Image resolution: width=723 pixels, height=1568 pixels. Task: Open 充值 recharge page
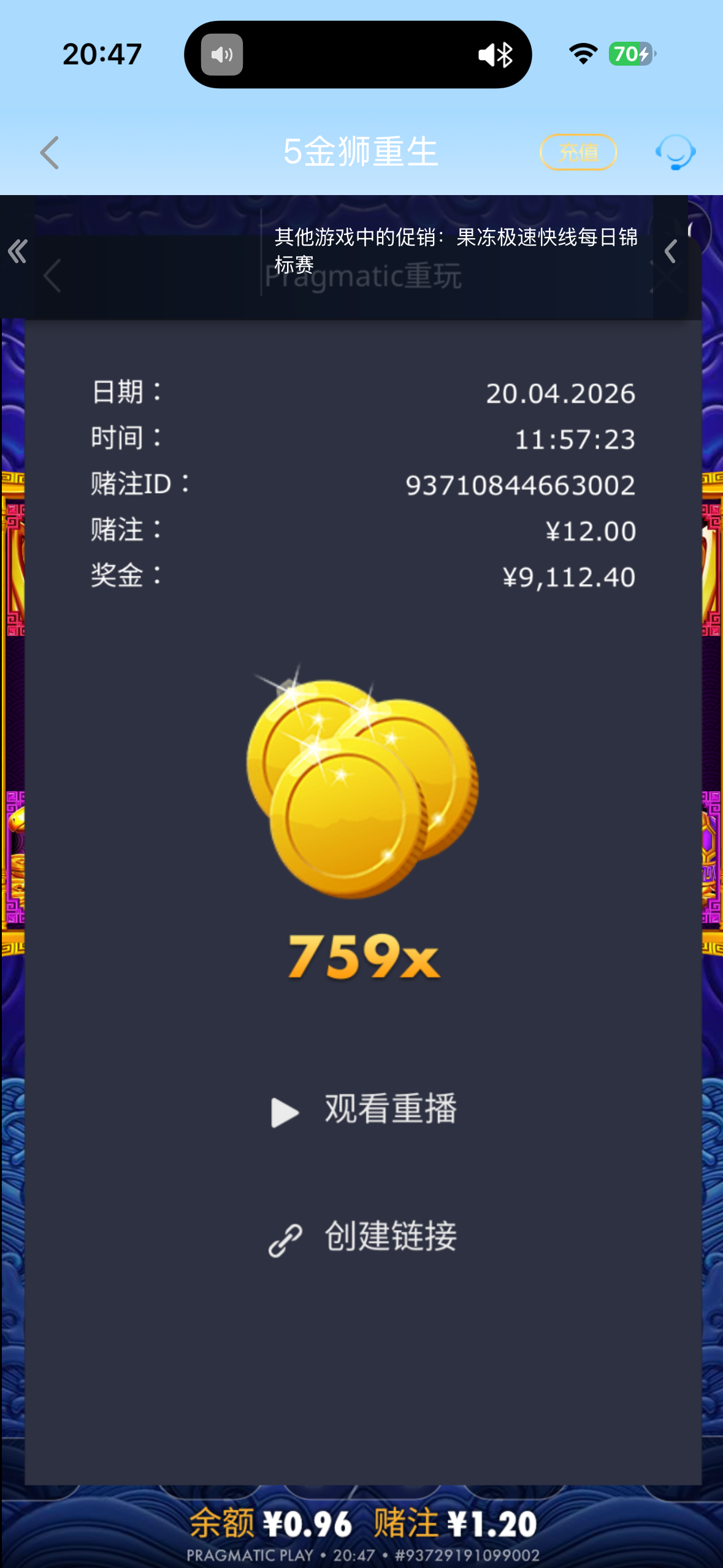[578, 153]
